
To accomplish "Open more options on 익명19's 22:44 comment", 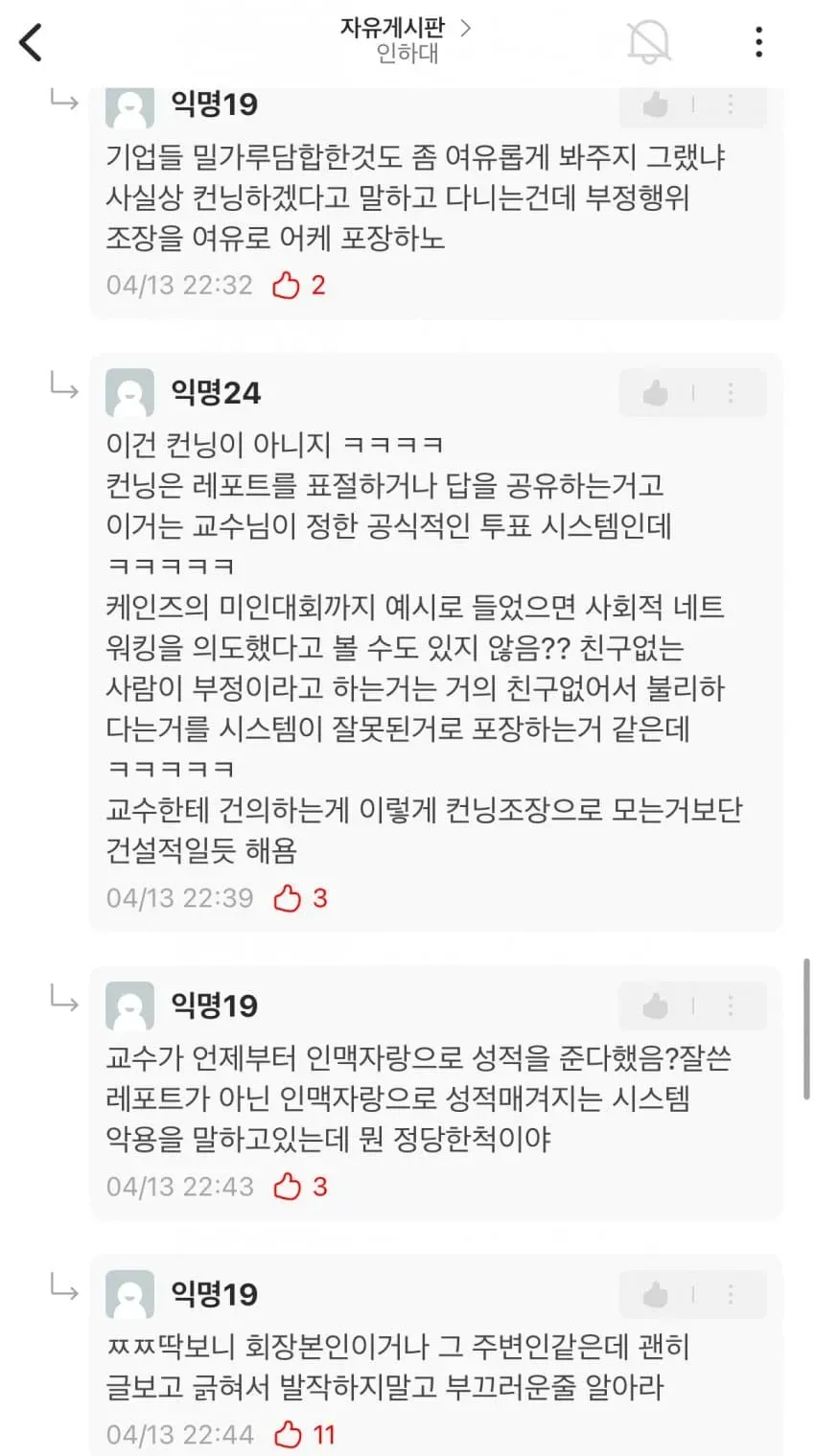I will click(731, 1294).
